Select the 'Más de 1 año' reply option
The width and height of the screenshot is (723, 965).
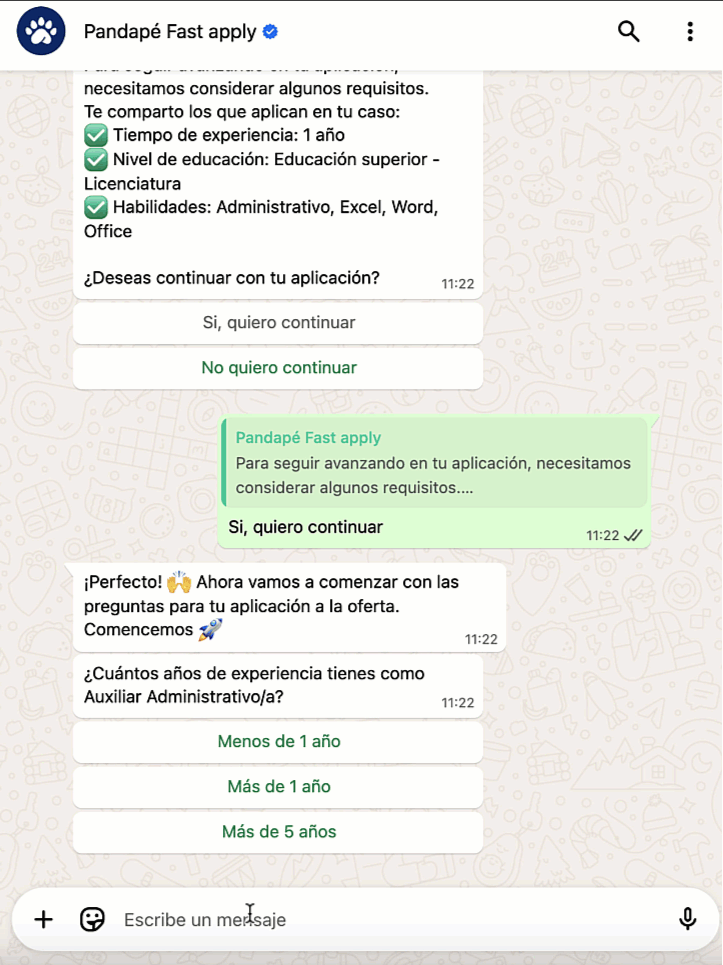tap(278, 786)
